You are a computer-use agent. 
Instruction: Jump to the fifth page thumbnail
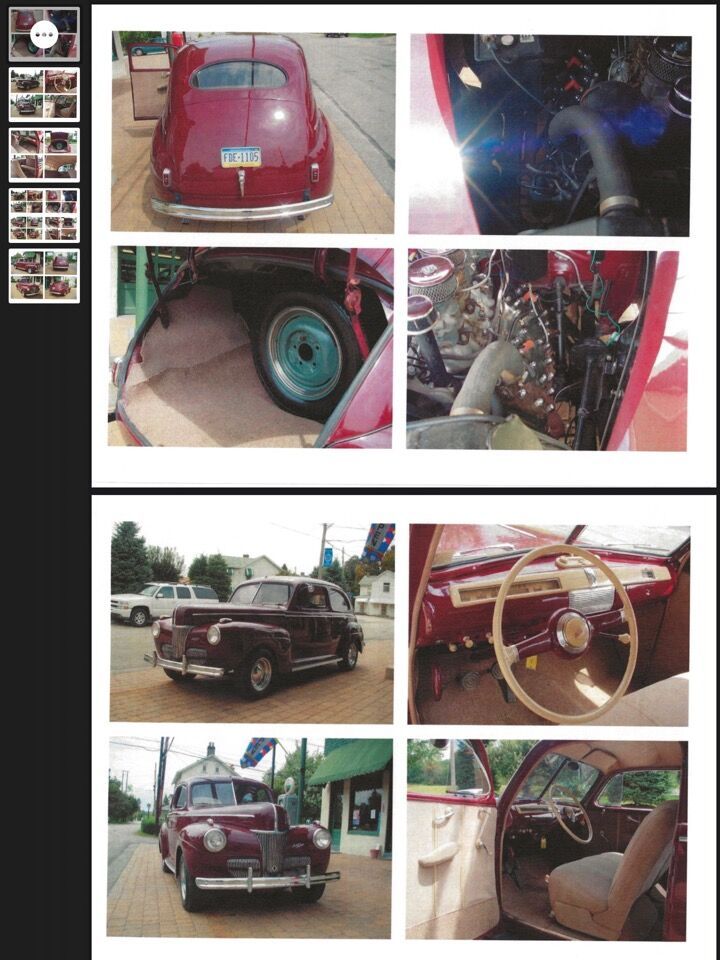(x=44, y=275)
